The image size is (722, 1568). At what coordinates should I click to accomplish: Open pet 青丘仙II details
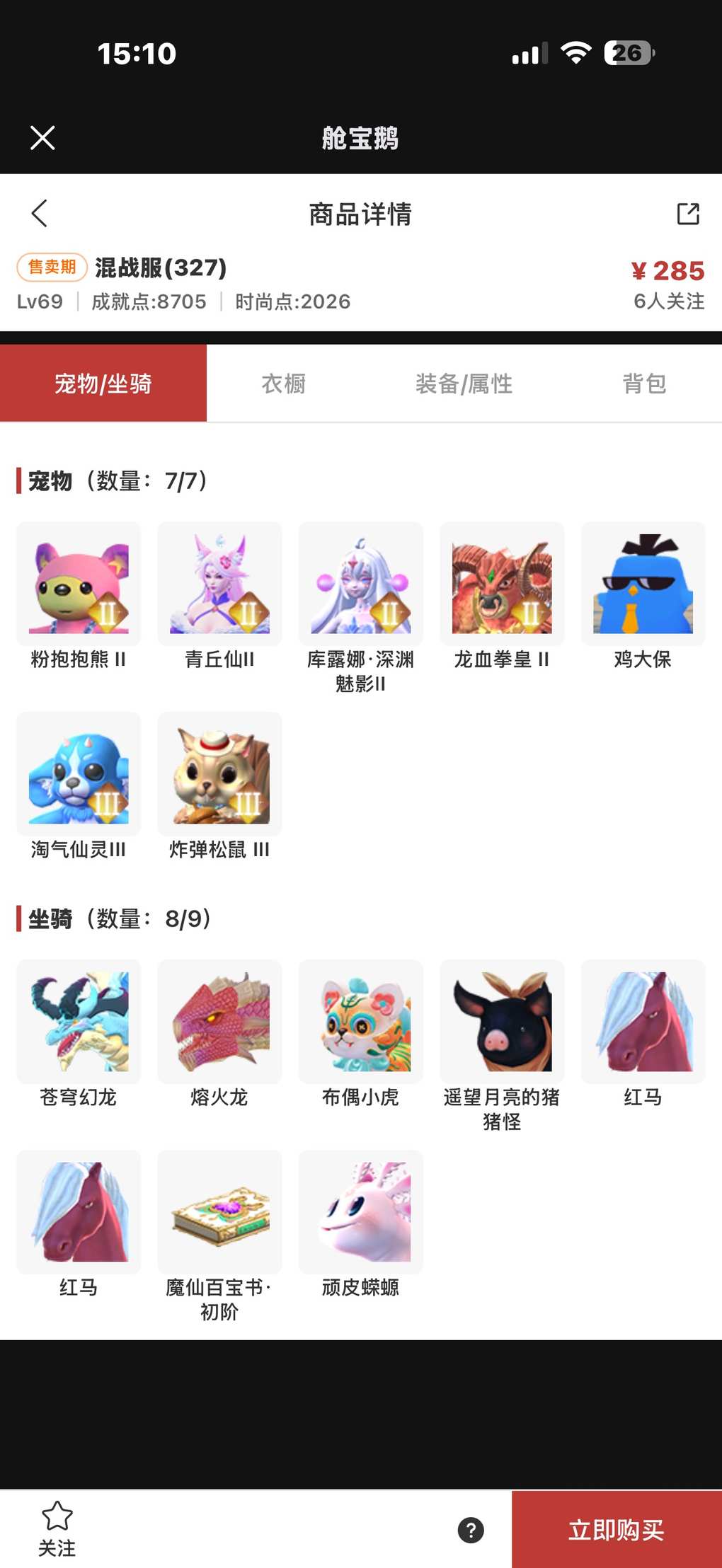pyautogui.click(x=219, y=584)
